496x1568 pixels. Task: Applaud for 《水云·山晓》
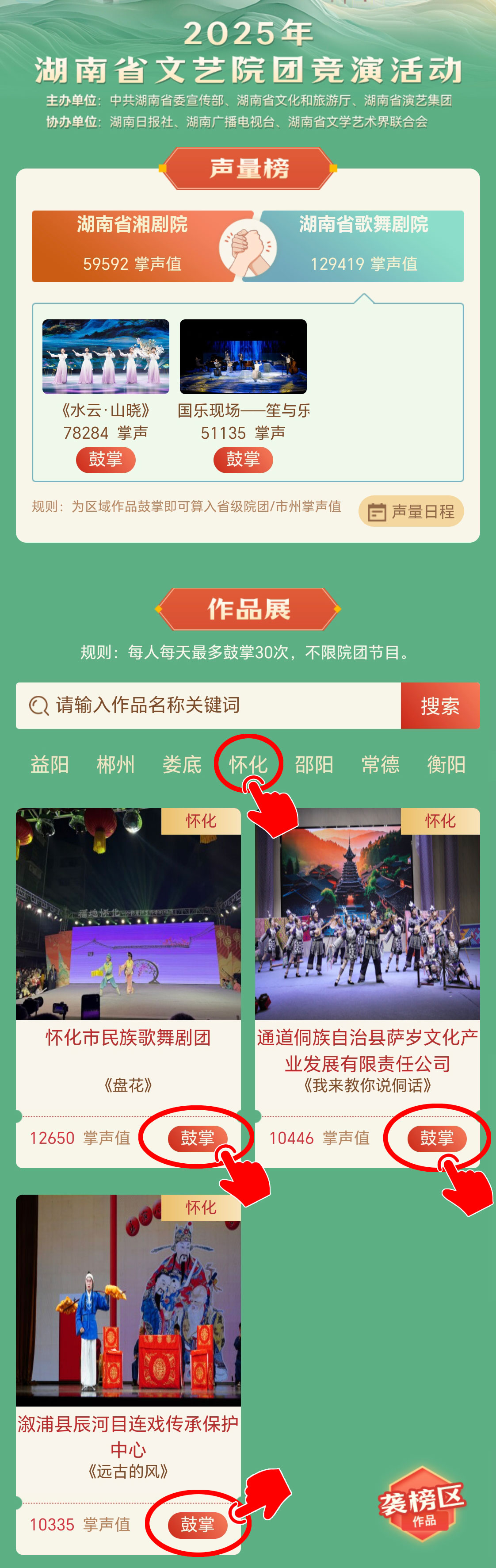click(105, 459)
